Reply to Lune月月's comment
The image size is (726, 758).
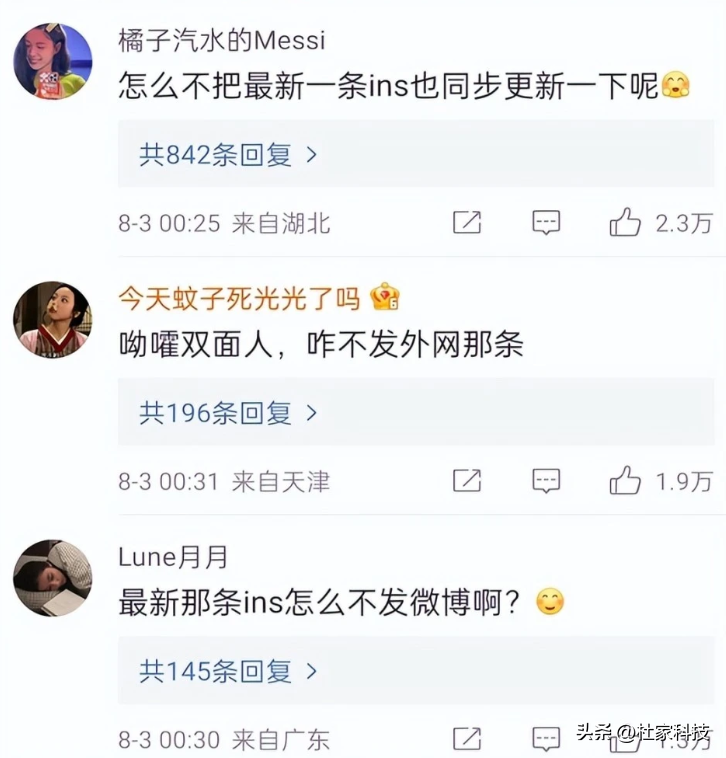[546, 740]
